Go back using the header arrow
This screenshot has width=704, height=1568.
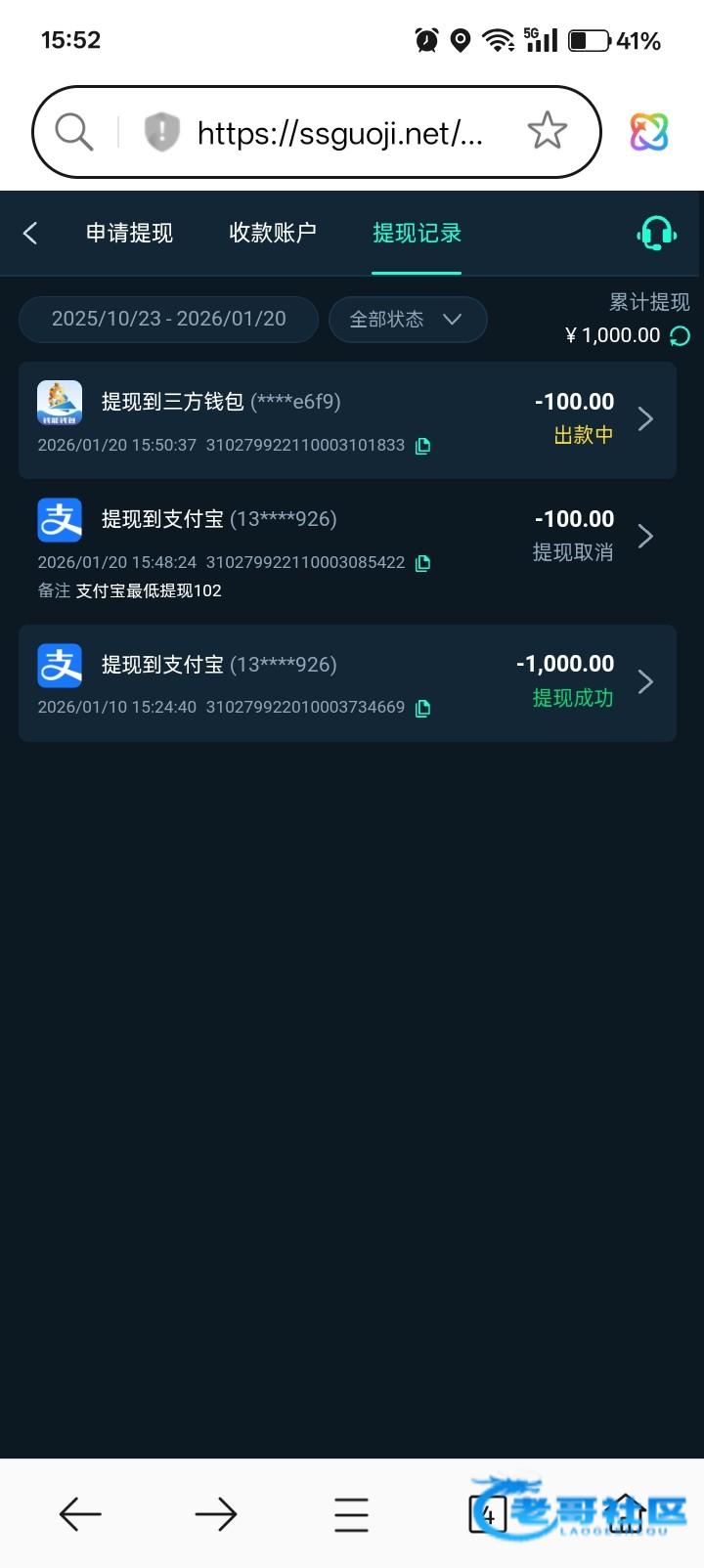point(30,233)
